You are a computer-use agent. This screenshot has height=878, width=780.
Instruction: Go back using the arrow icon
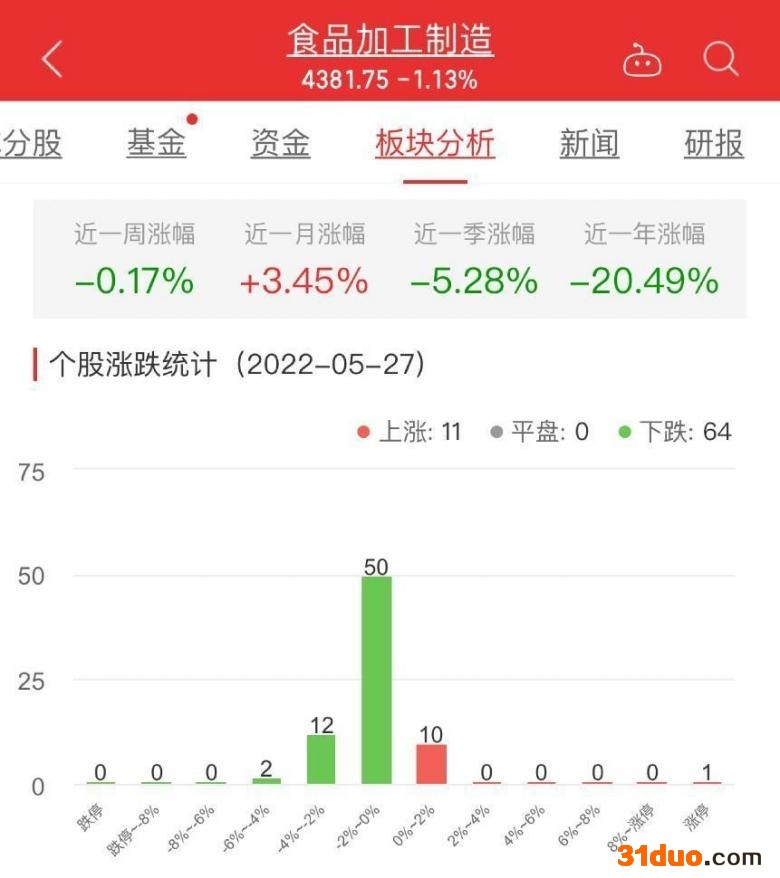pyautogui.click(x=52, y=59)
